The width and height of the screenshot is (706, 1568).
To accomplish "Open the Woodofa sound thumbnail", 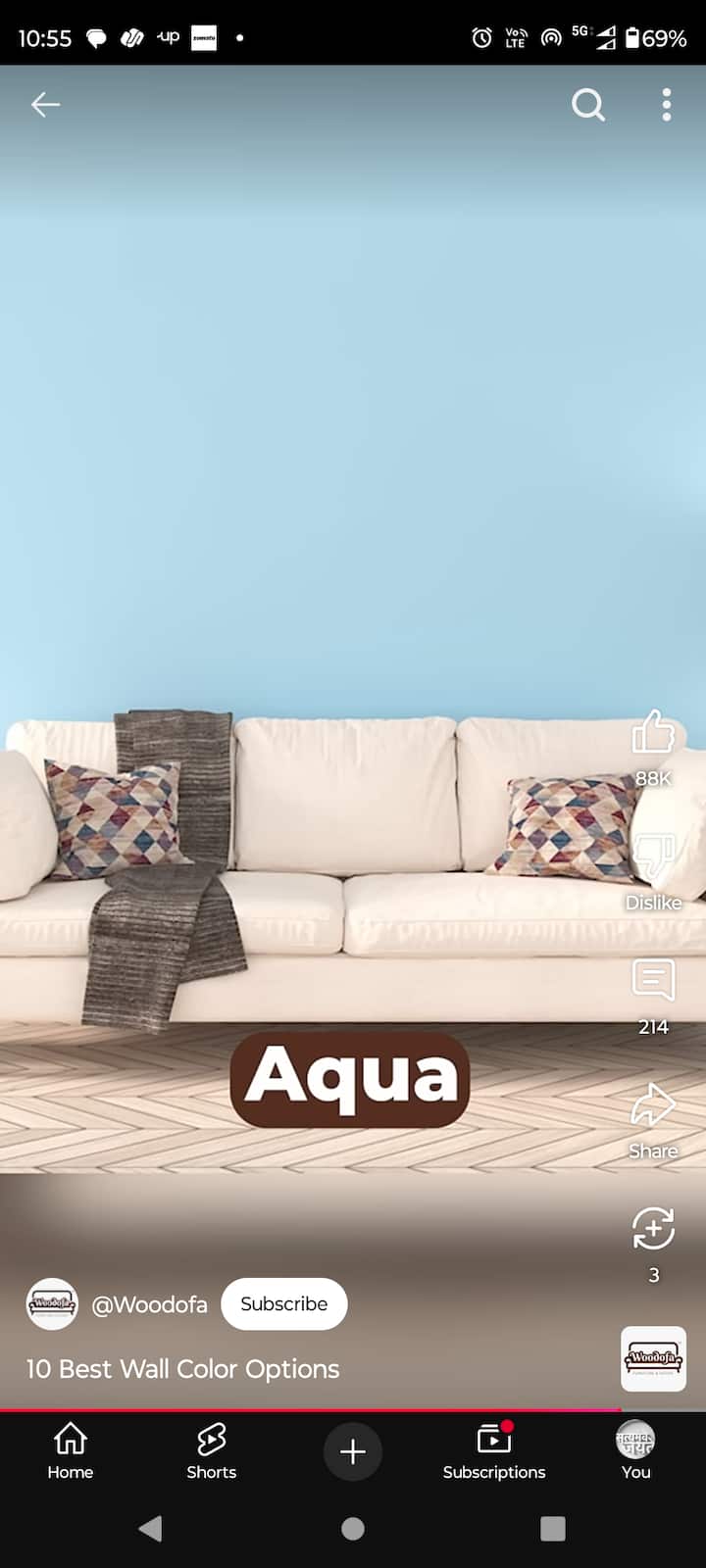I will click(x=653, y=1358).
